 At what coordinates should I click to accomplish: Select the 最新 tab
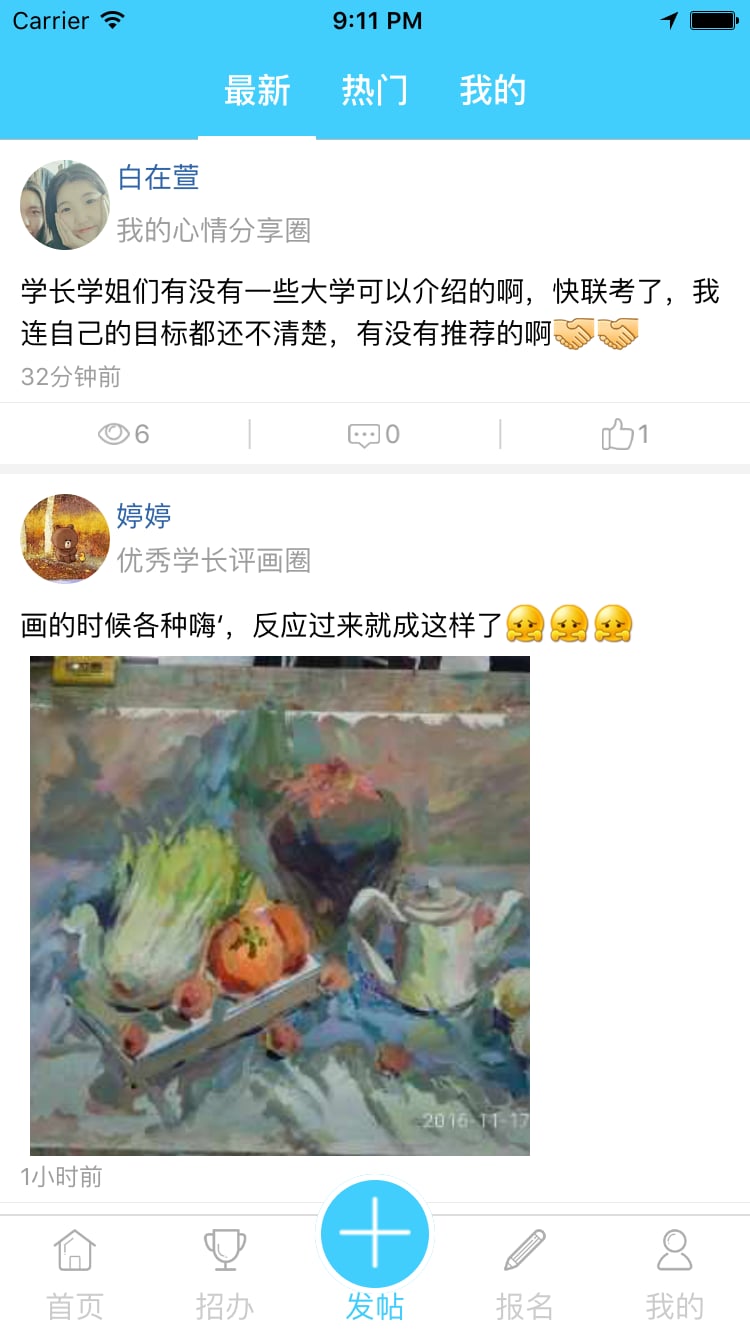[x=257, y=91]
